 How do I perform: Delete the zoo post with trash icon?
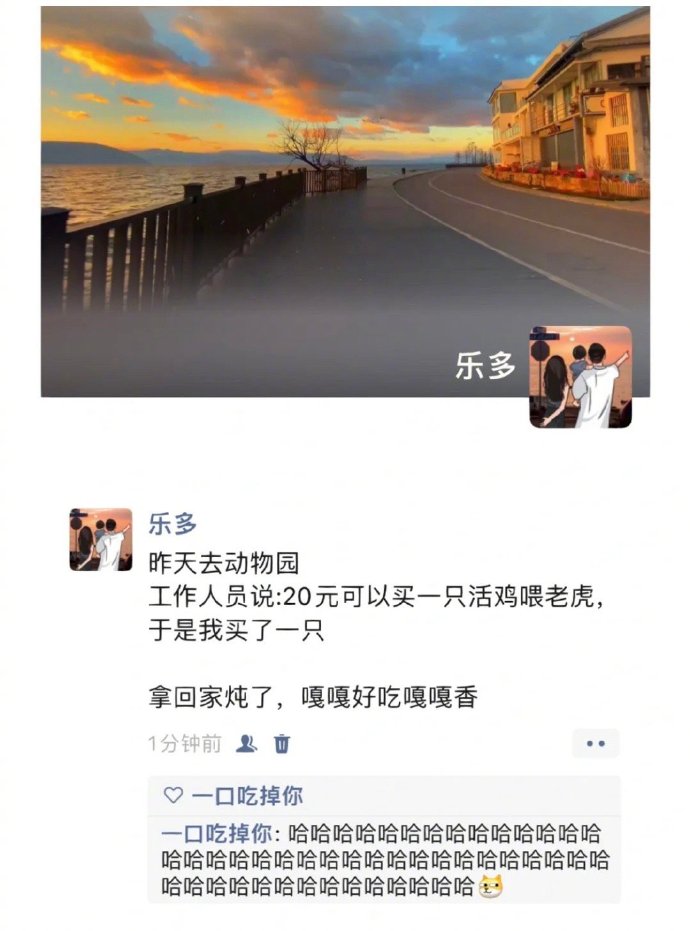tap(282, 744)
